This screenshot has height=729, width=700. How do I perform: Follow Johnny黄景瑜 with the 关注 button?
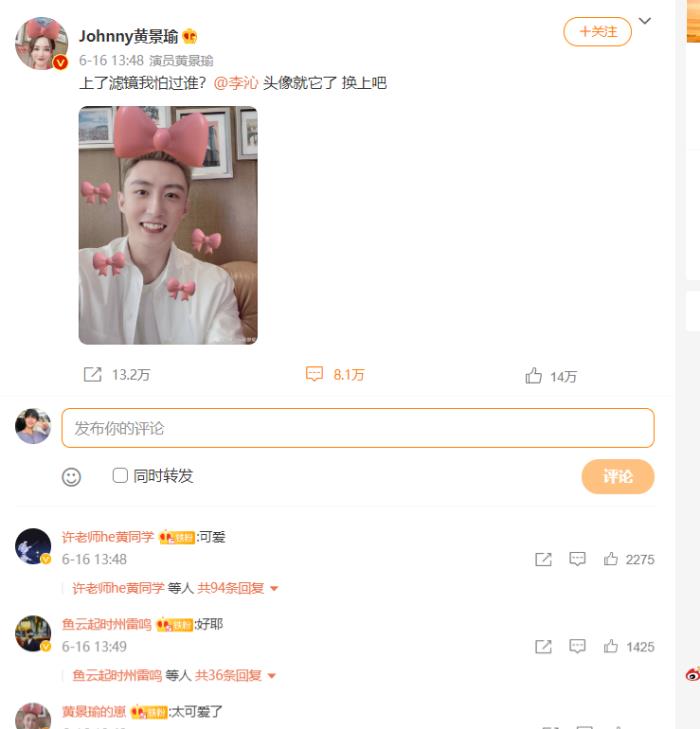click(x=597, y=32)
